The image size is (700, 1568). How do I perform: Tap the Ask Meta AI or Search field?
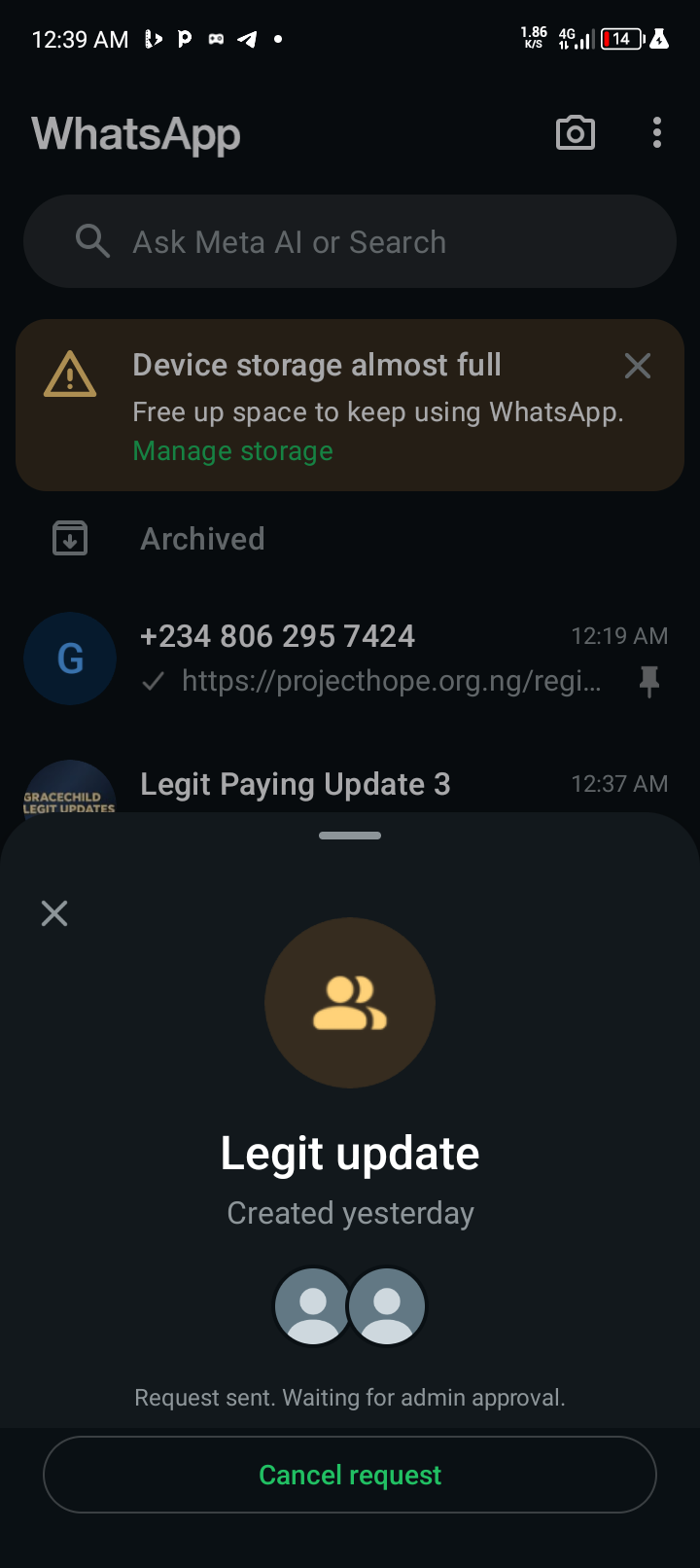pos(350,241)
